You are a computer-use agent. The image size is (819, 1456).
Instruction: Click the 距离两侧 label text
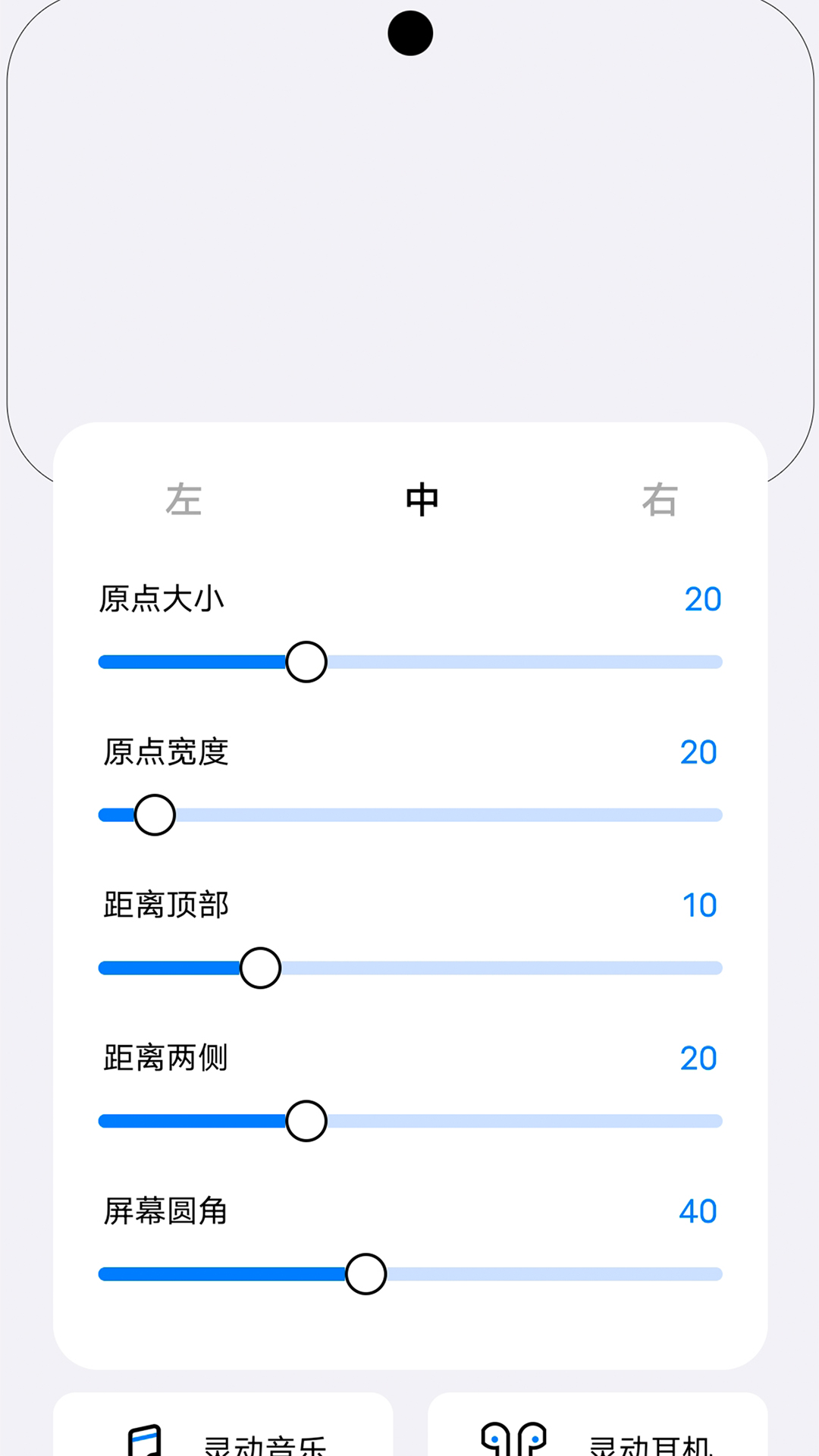click(x=166, y=1058)
